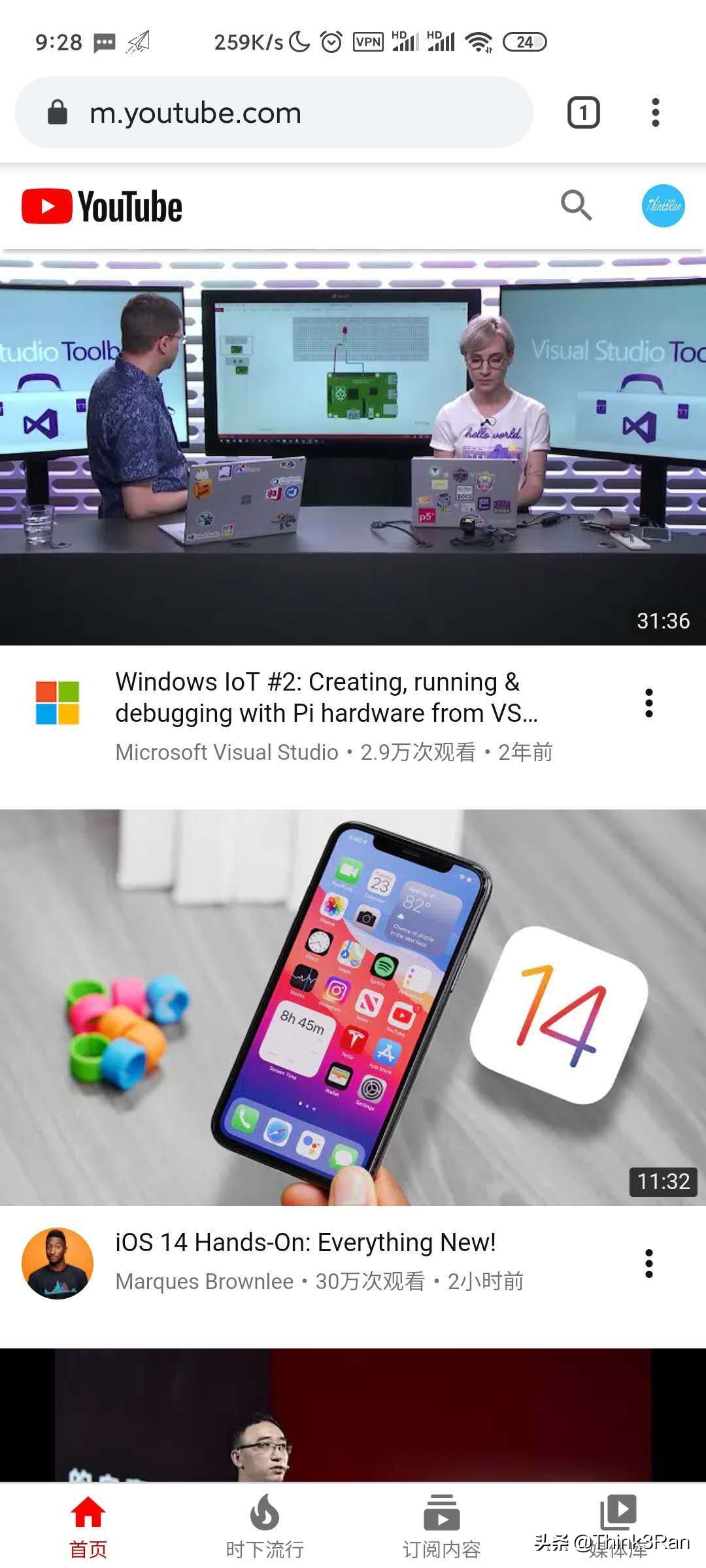The height and width of the screenshot is (1568, 706).
Task: Open YouTube search
Action: click(x=576, y=206)
